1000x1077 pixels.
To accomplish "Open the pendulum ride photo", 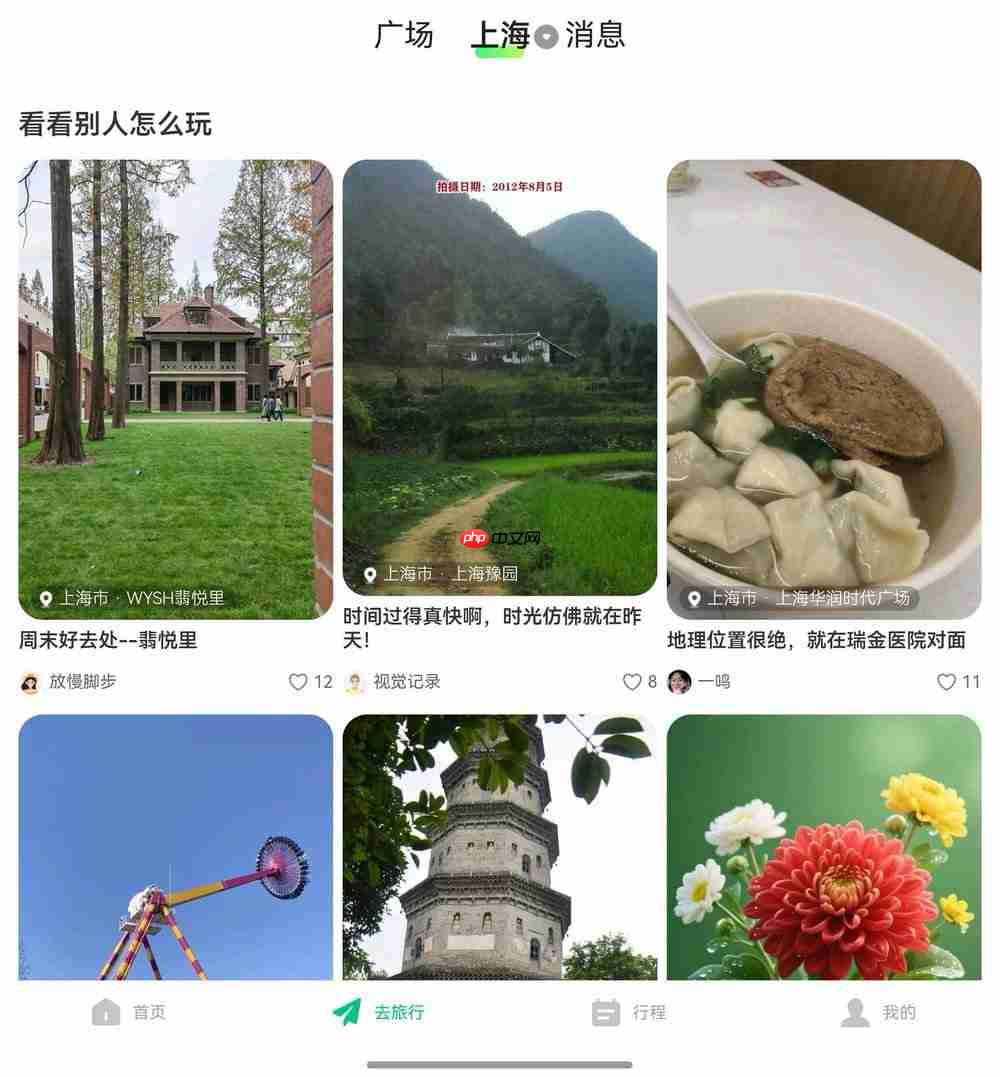I will (175, 850).
